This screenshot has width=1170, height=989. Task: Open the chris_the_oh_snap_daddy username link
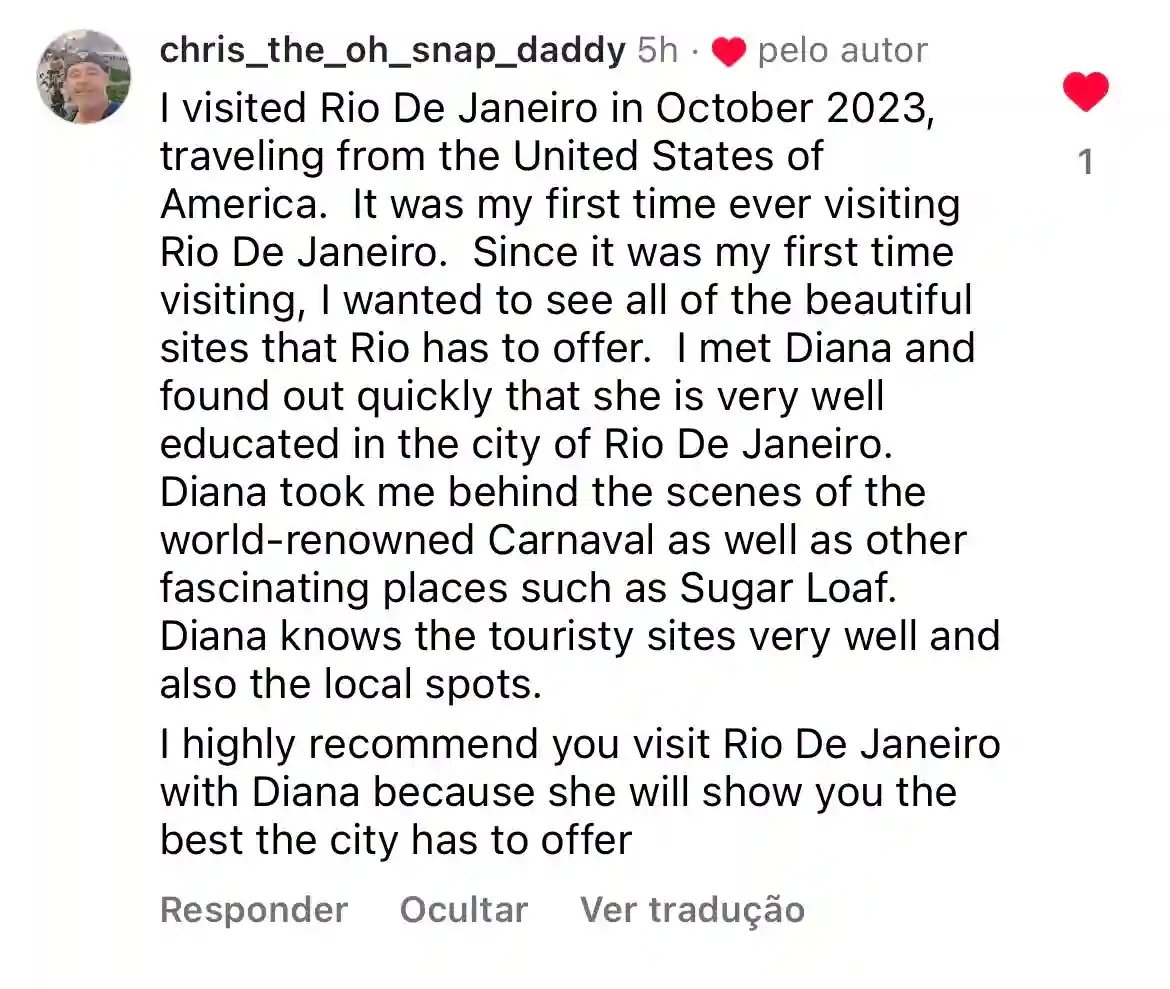coord(392,50)
